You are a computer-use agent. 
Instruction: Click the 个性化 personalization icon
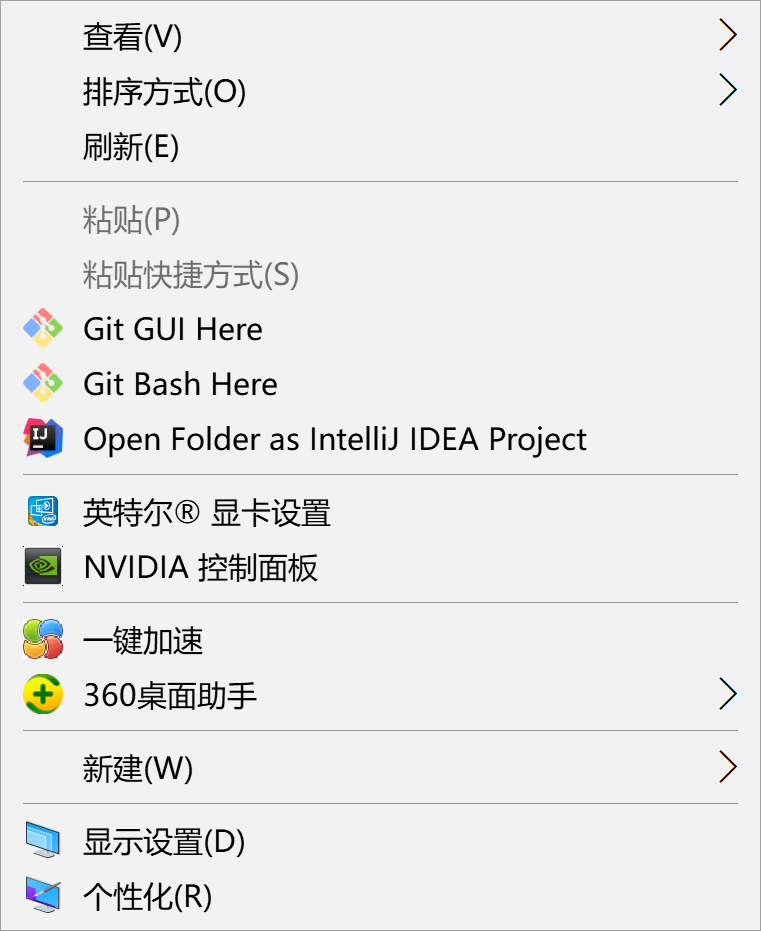pos(43,897)
